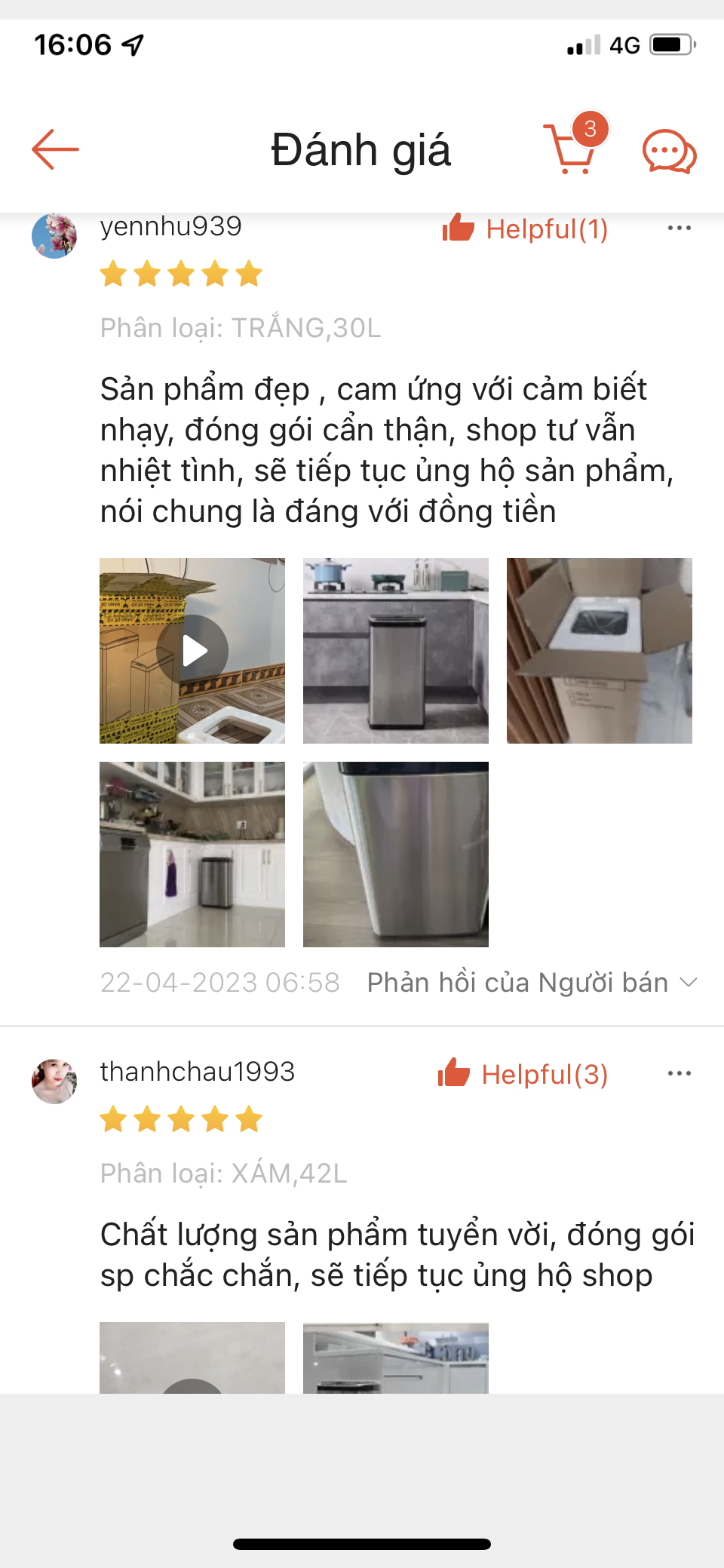Open the chat messages icon
724x1568 pixels.
[x=668, y=152]
